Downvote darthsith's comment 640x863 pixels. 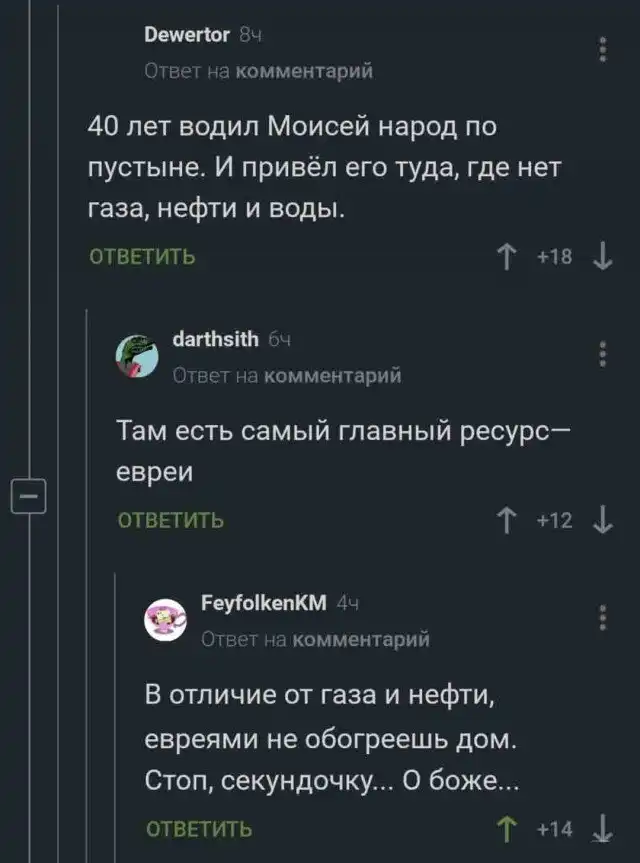click(x=602, y=521)
